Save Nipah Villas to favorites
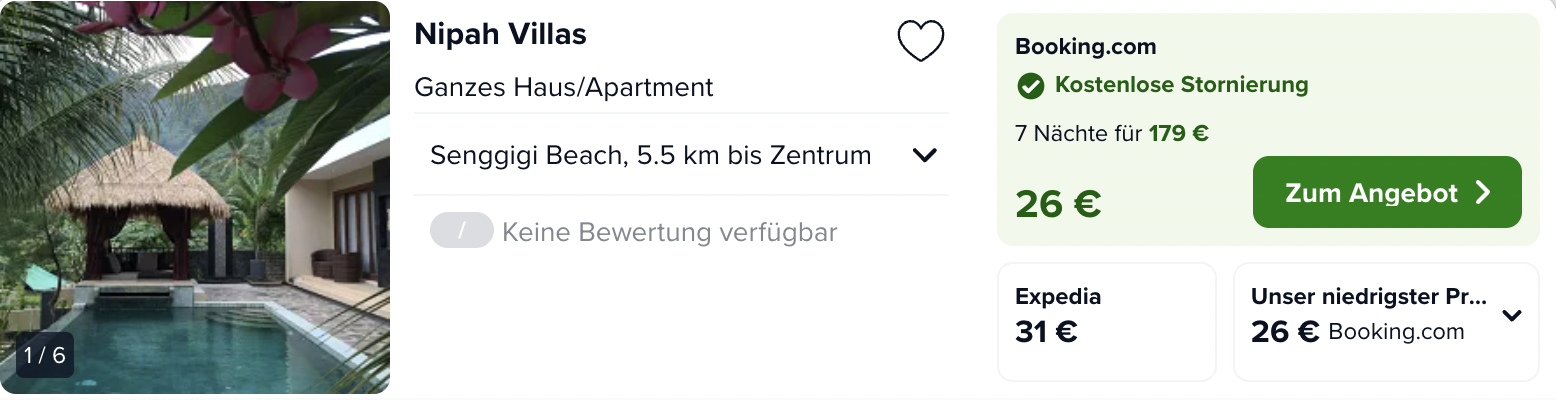Viewport: 1556px width, 410px height. coord(920,42)
